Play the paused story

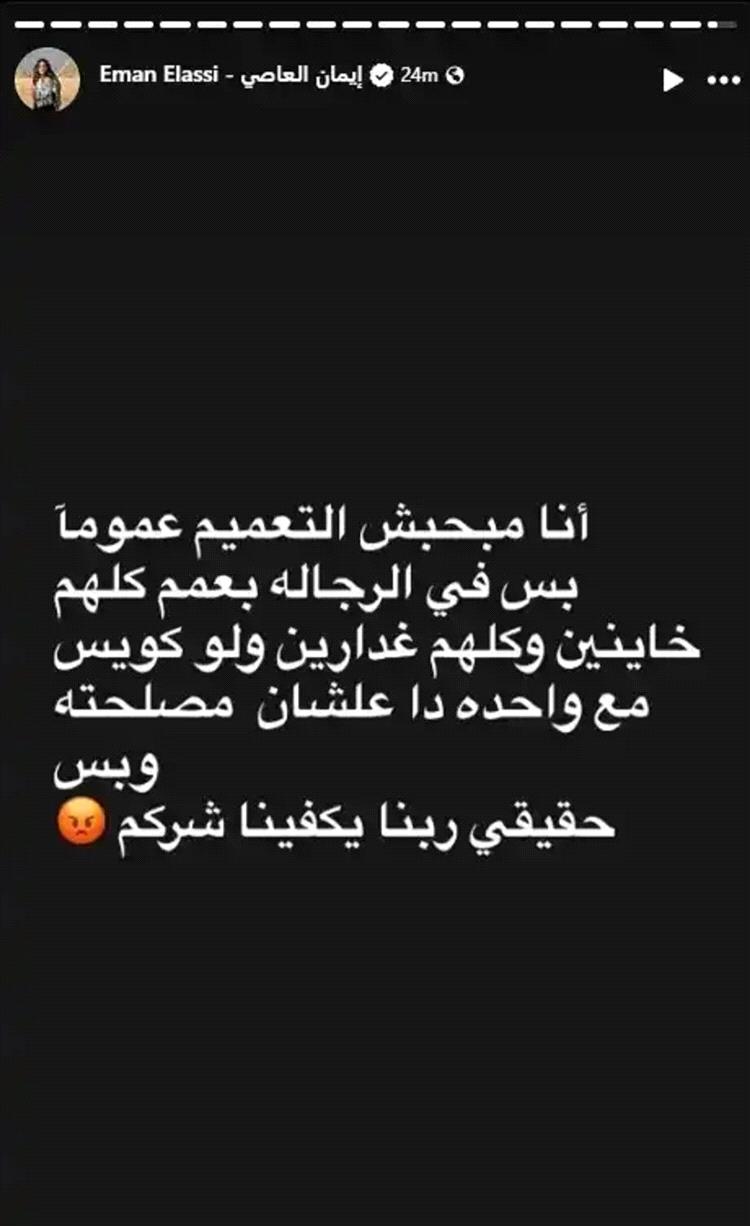pos(673,79)
